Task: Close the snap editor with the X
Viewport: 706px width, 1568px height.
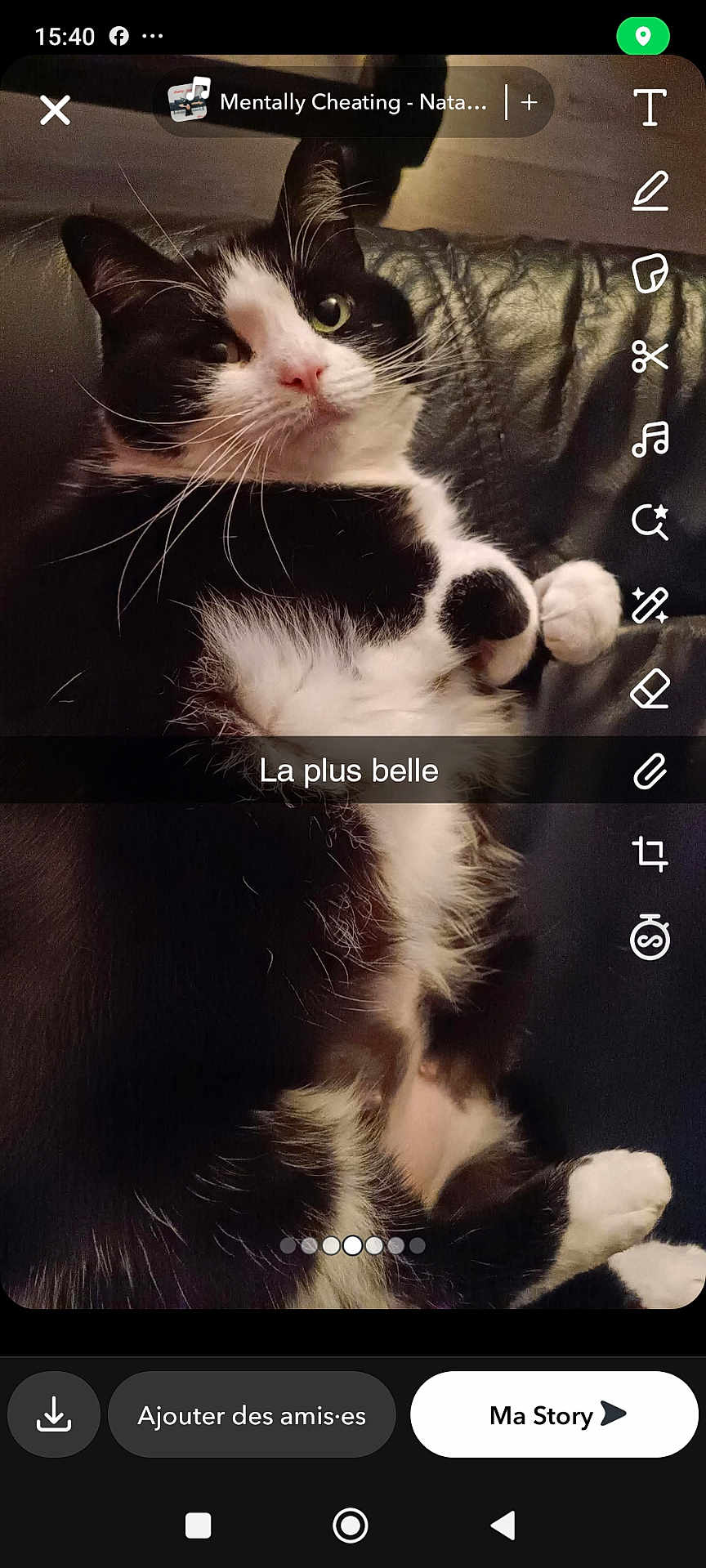Action: click(54, 109)
